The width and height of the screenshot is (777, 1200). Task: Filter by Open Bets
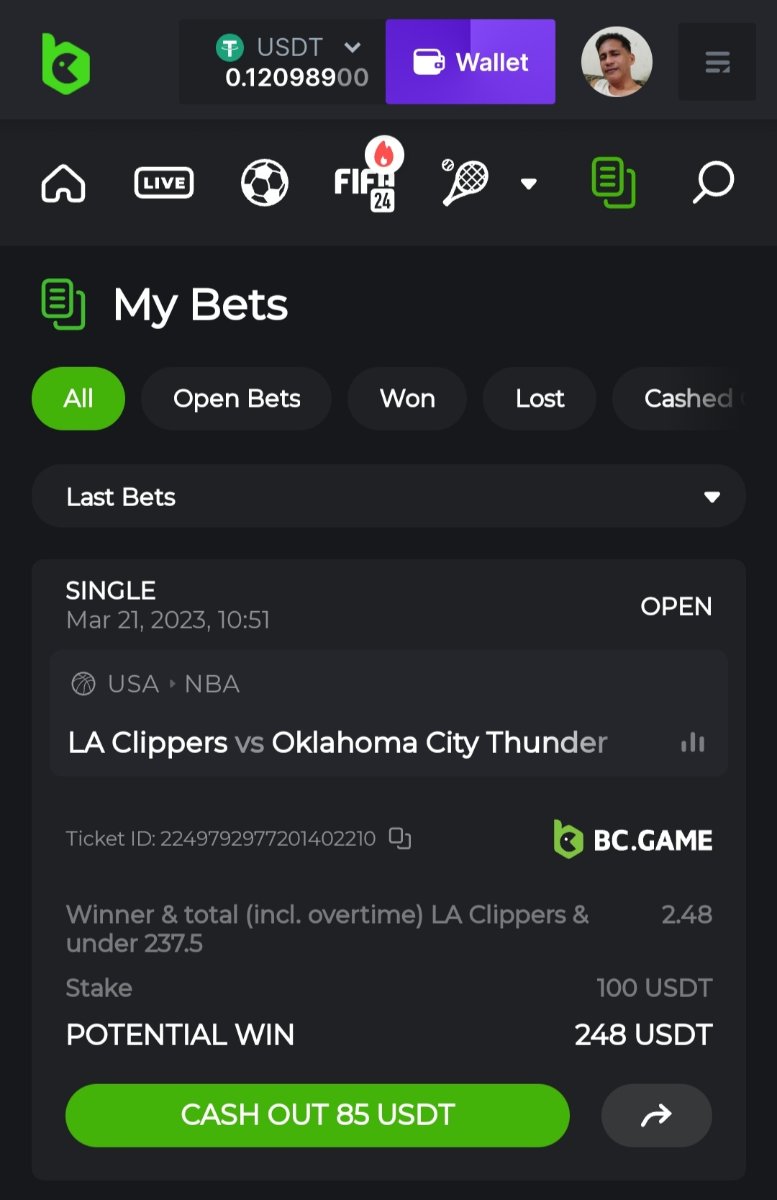coord(236,399)
